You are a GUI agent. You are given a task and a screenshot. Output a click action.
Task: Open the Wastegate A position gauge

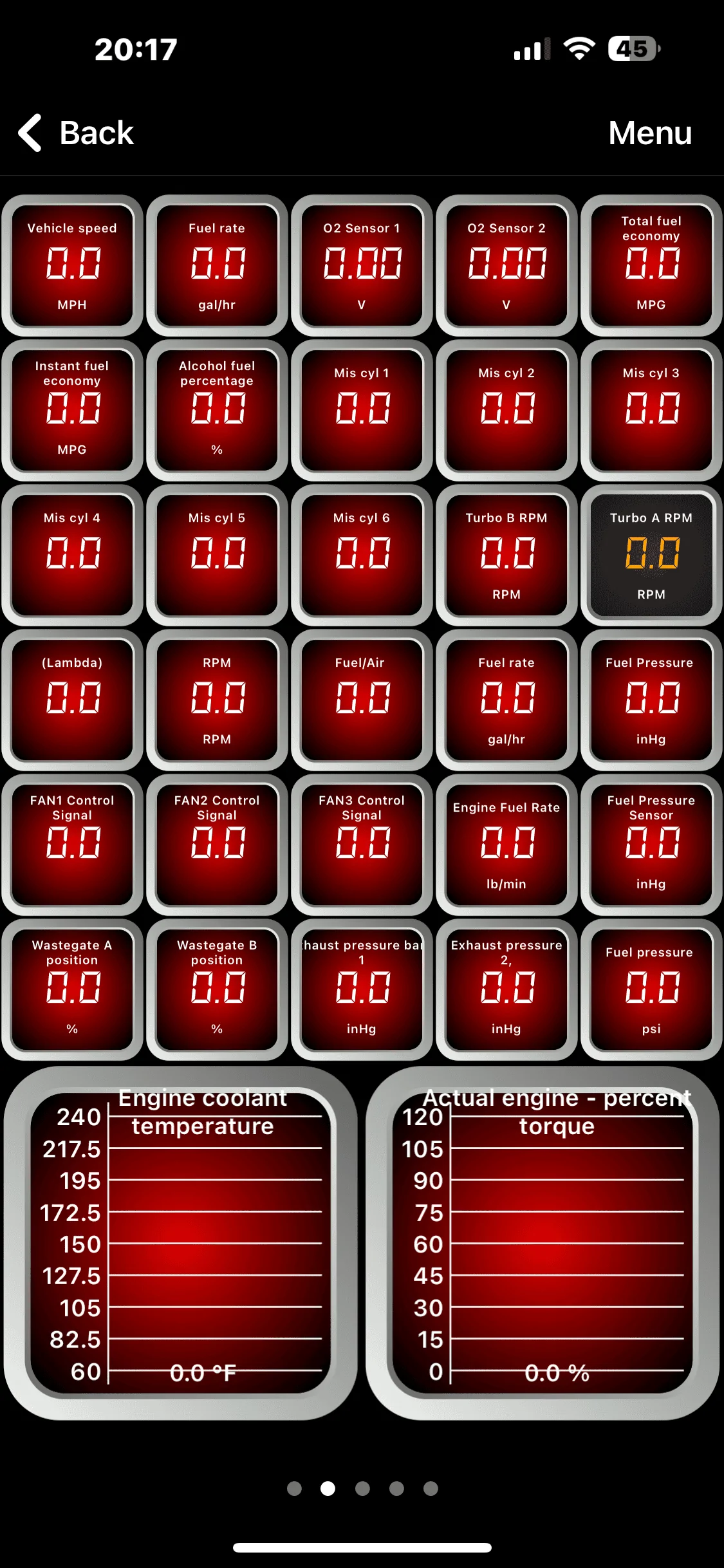point(72,989)
